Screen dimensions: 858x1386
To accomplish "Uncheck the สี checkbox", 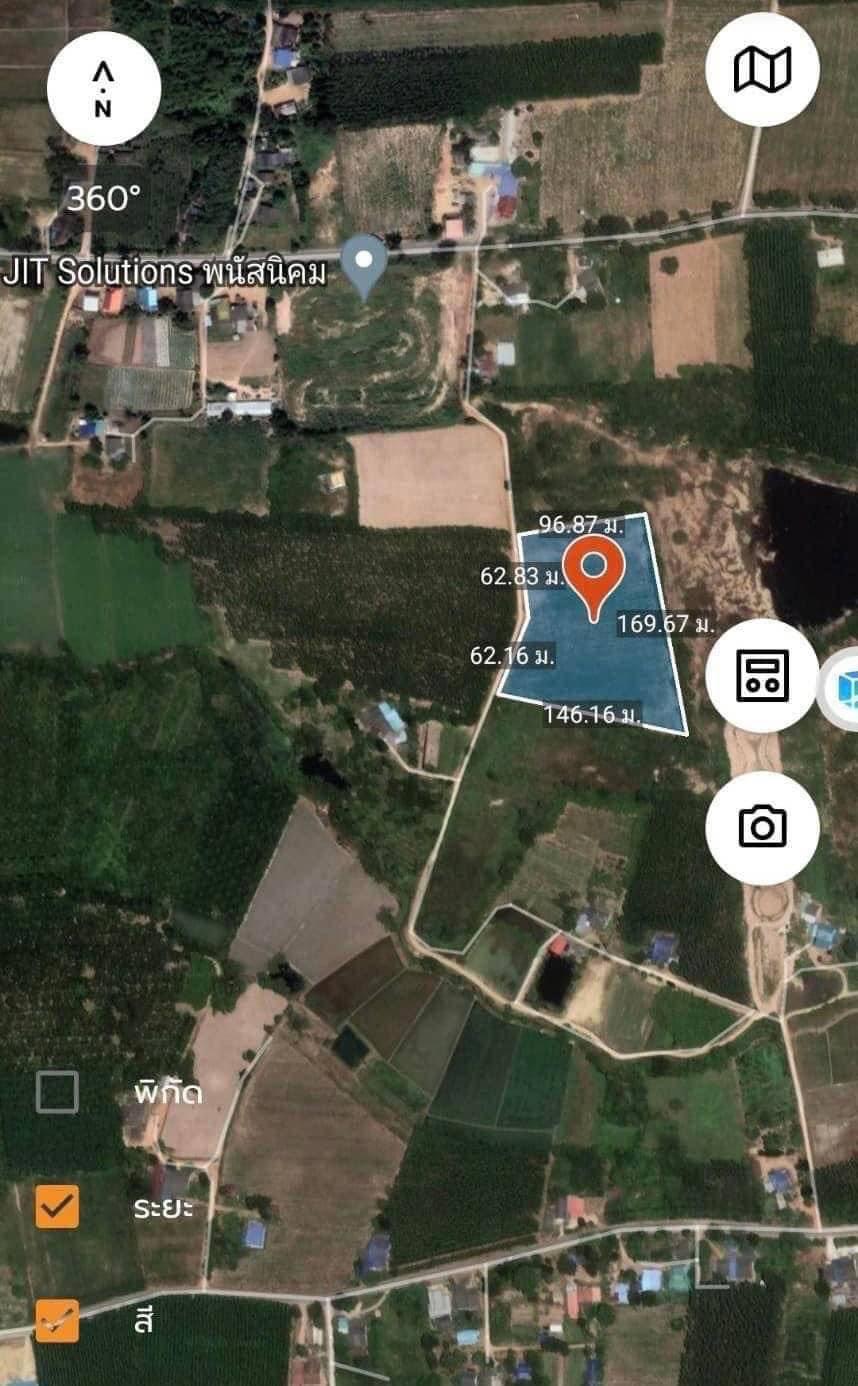I will click(x=57, y=1320).
